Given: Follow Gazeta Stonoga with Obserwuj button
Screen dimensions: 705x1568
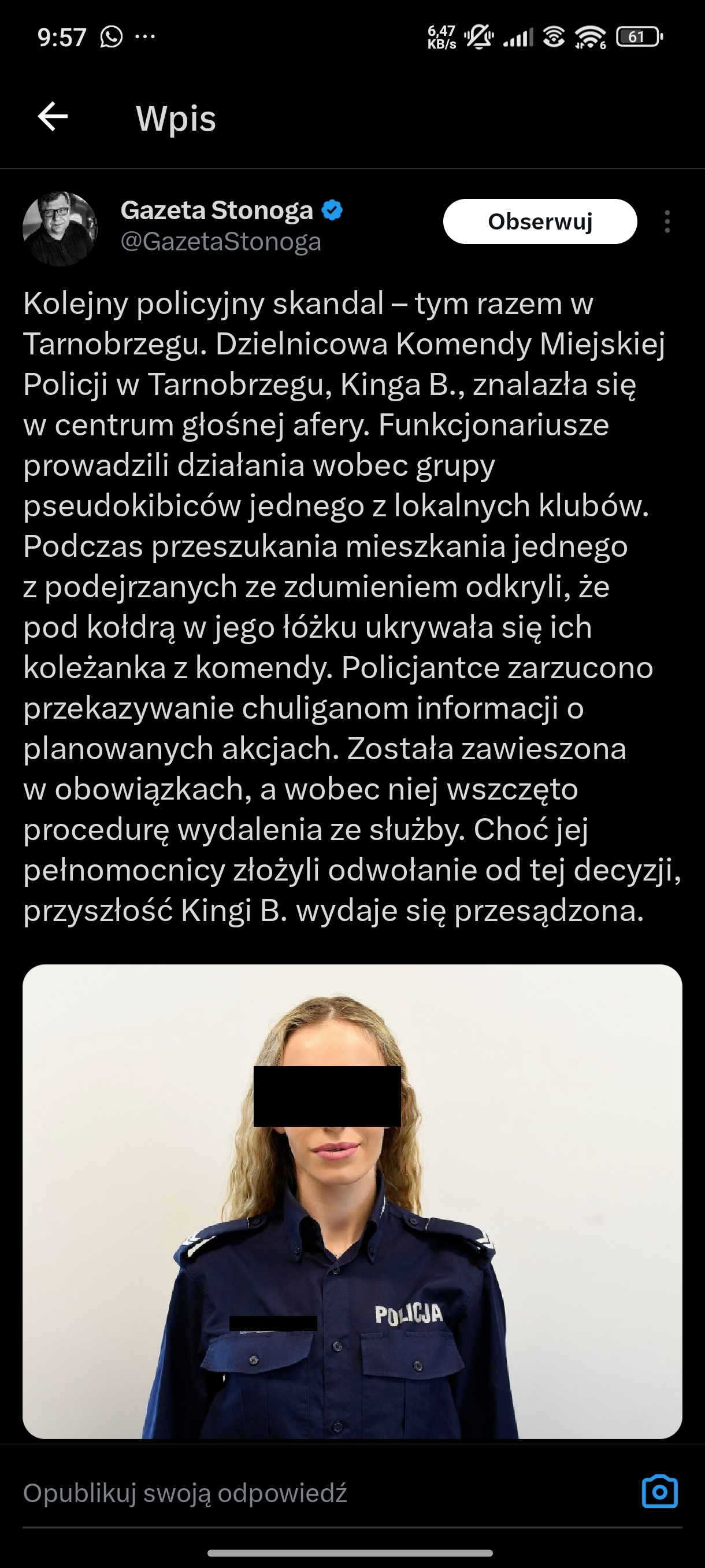Looking at the screenshot, I should pyautogui.click(x=540, y=221).
